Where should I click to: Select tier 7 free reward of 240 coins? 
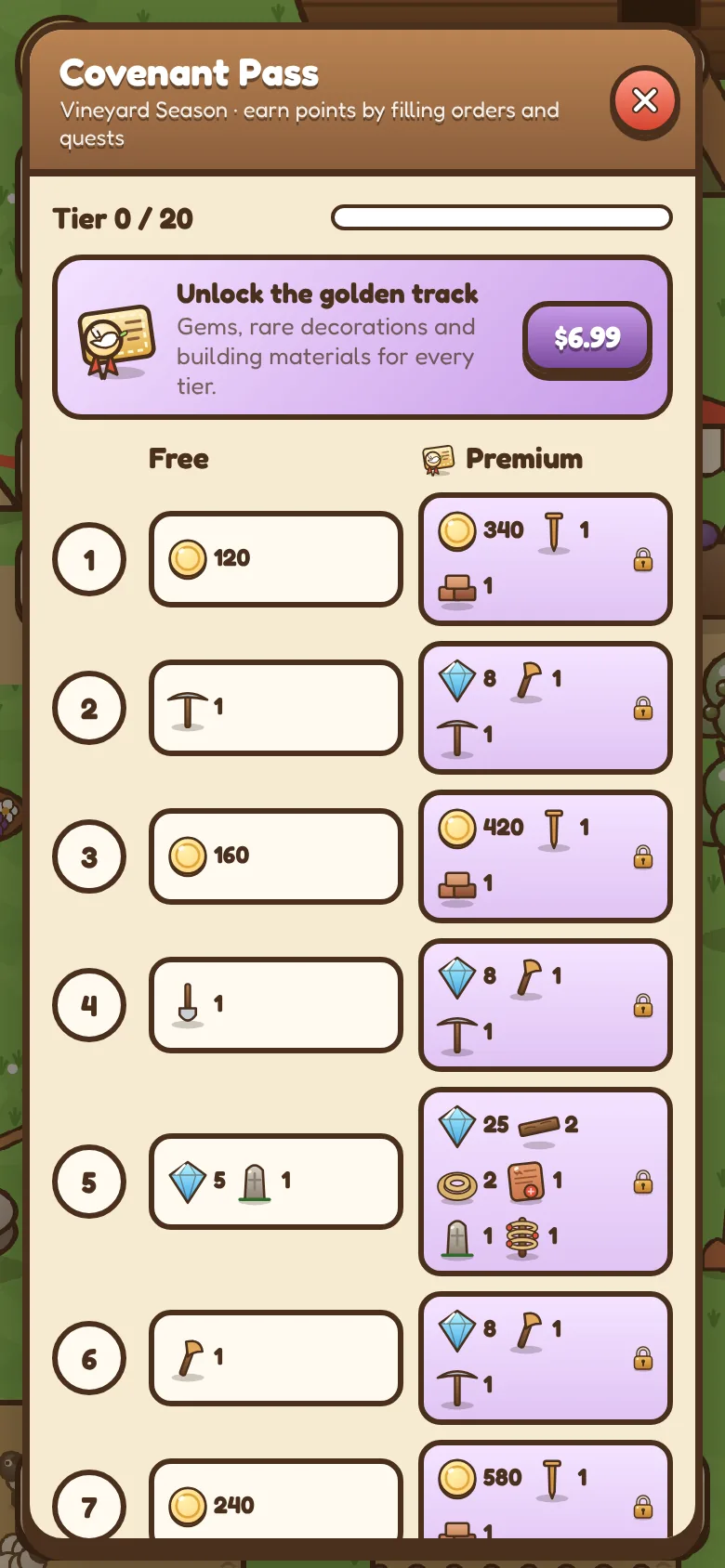(276, 1499)
